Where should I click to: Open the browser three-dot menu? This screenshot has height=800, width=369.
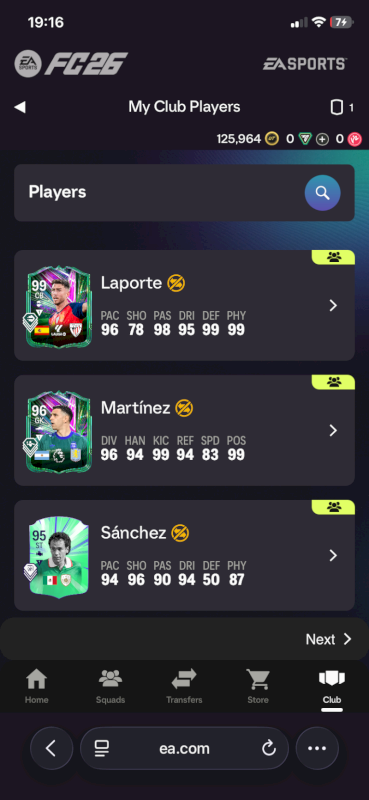tap(317, 748)
